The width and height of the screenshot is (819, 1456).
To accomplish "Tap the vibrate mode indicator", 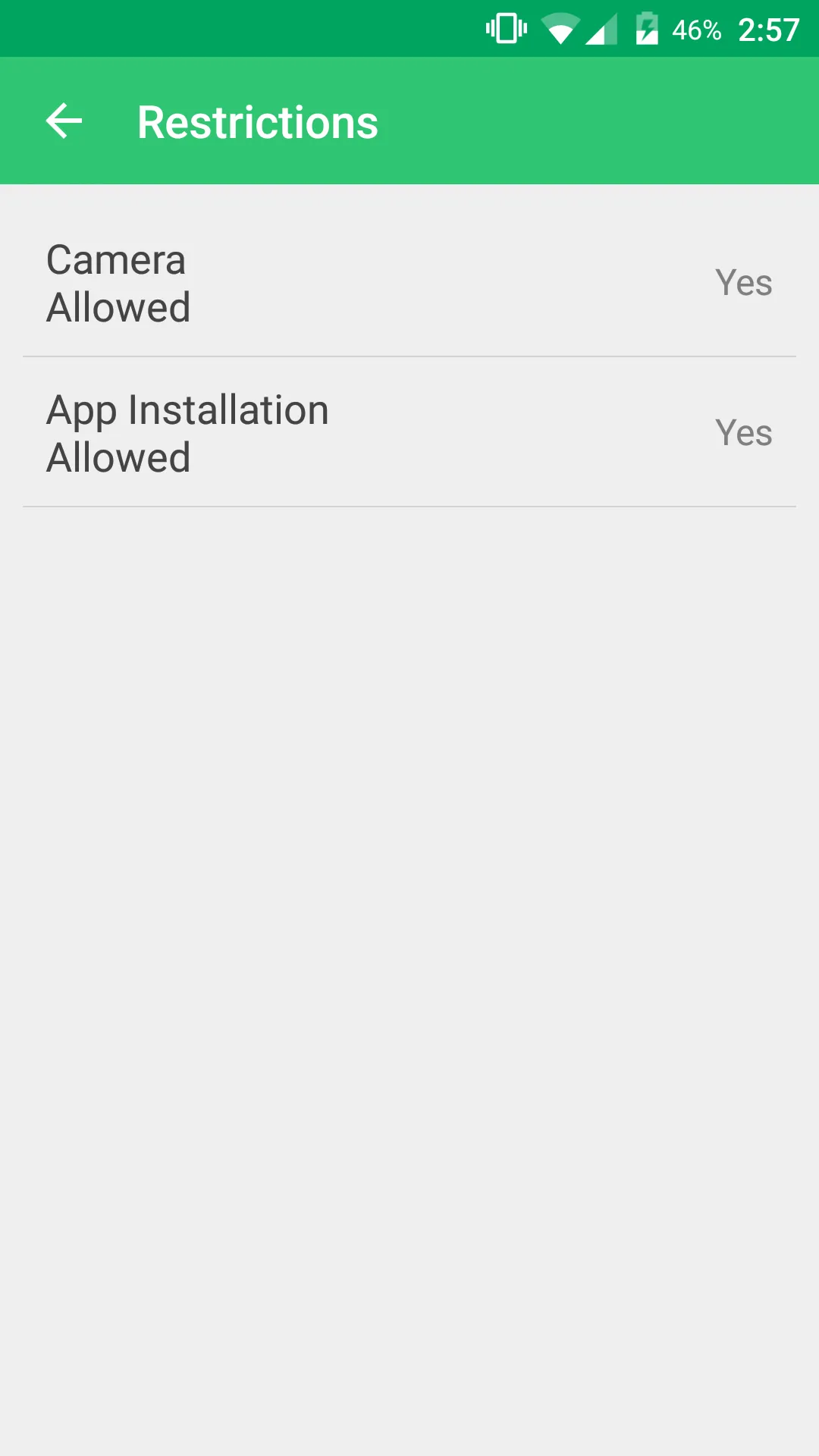I will [x=504, y=29].
